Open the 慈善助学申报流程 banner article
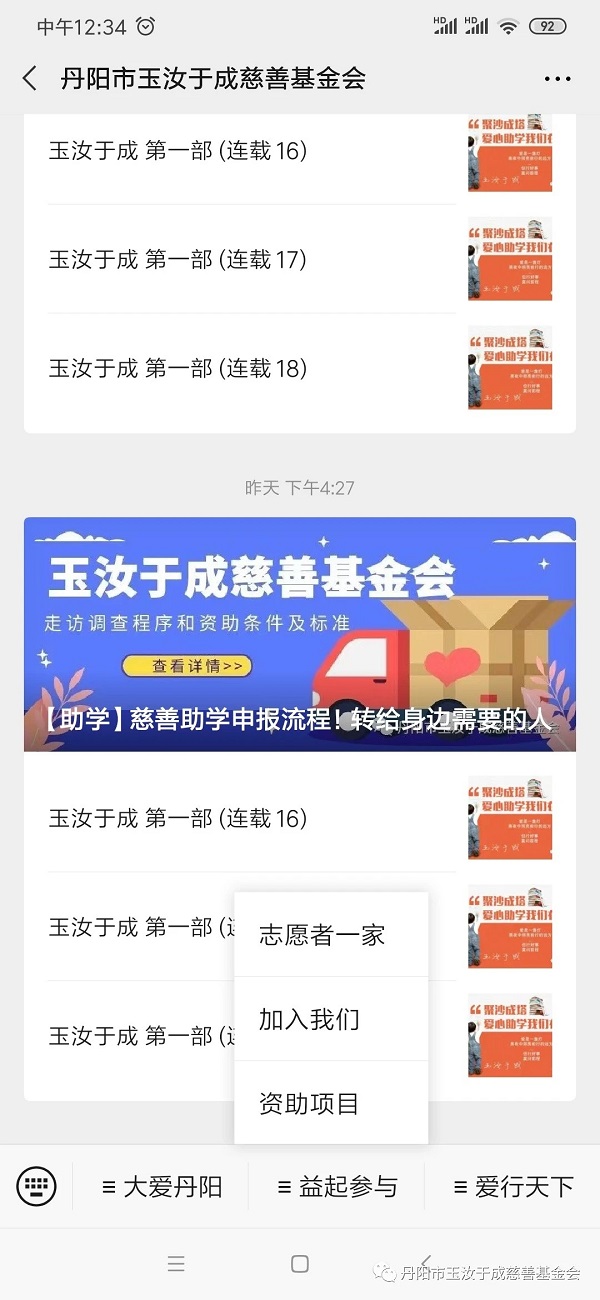 coord(300,634)
